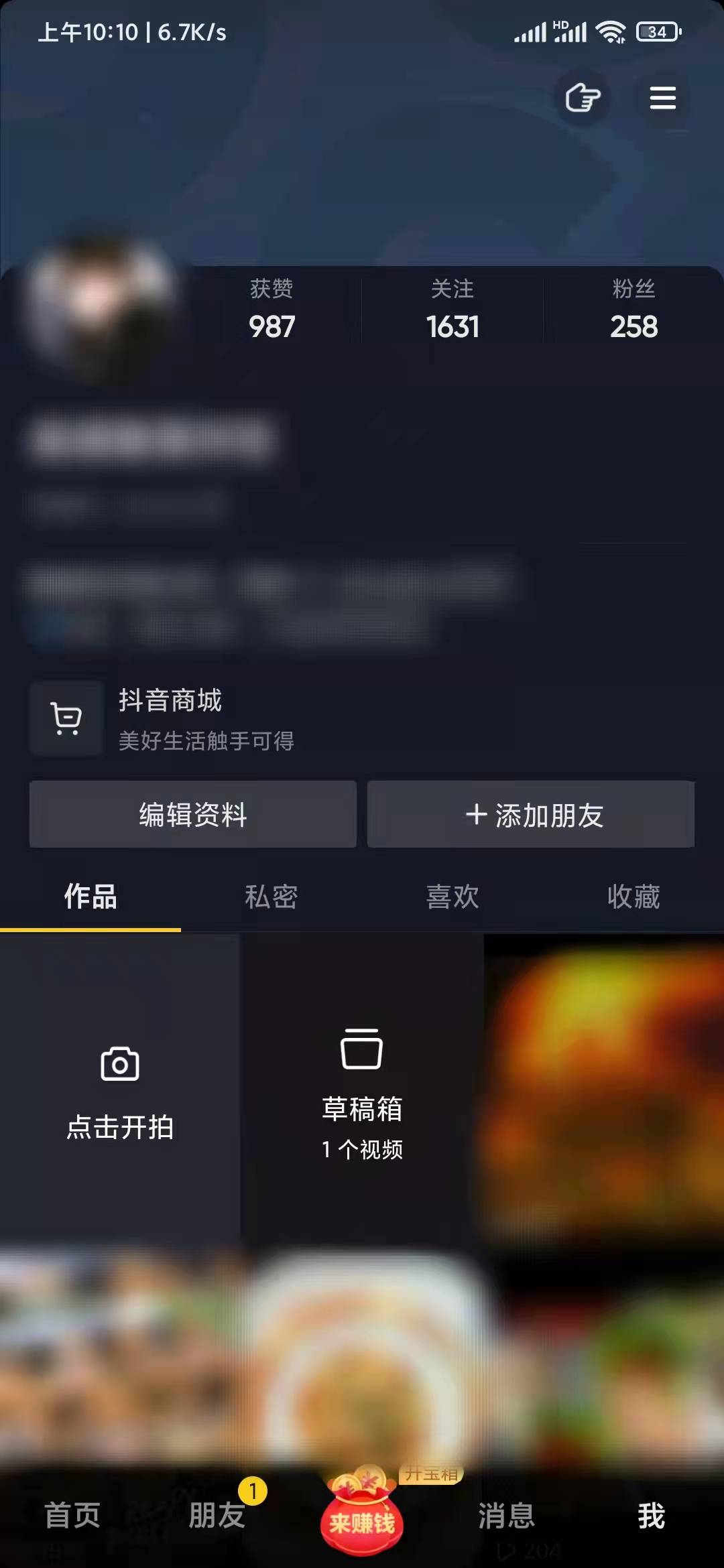Tap the pointing hand icon
724x1568 pixels.
tap(583, 98)
